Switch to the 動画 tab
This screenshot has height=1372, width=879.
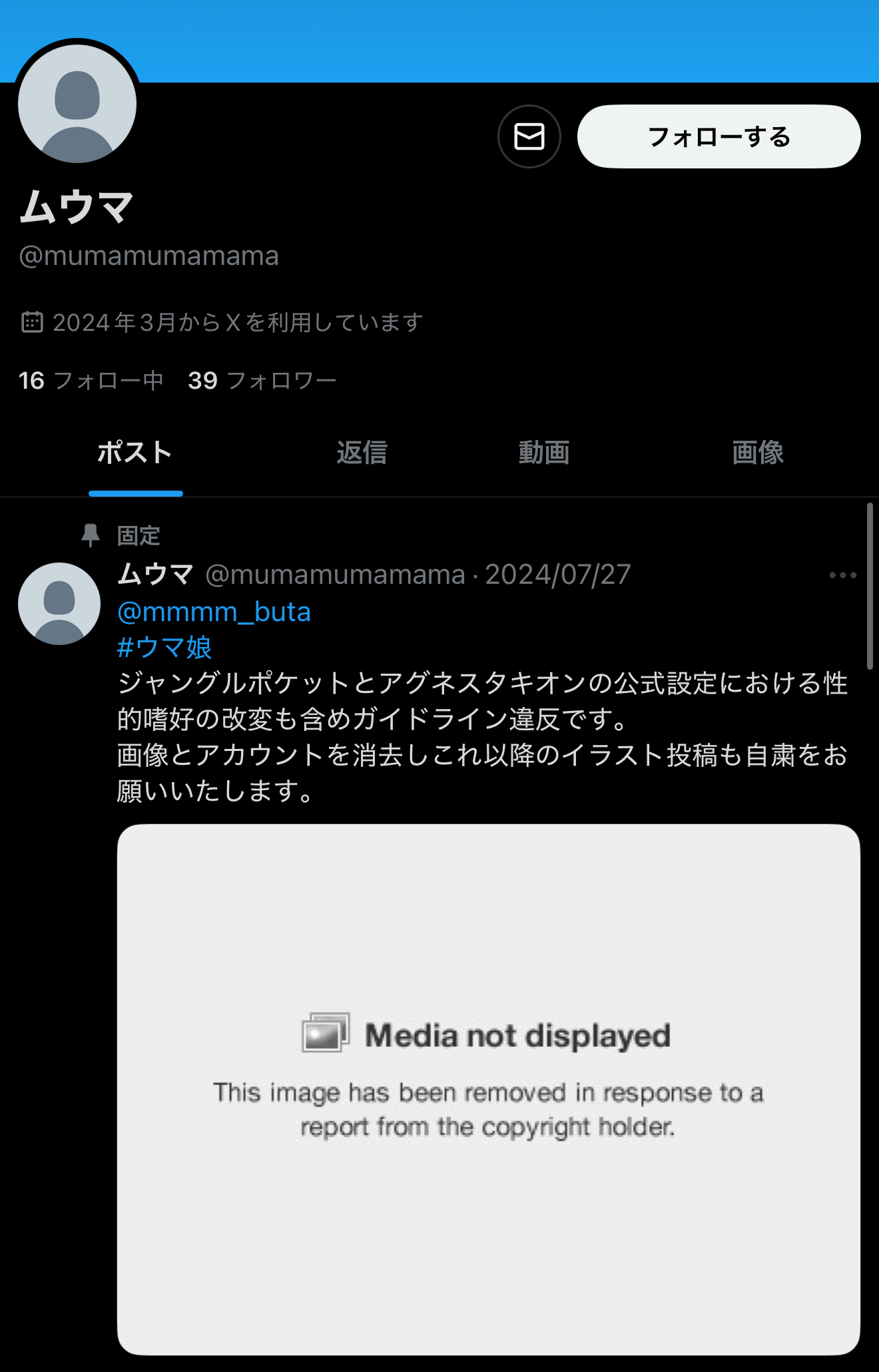click(x=544, y=453)
